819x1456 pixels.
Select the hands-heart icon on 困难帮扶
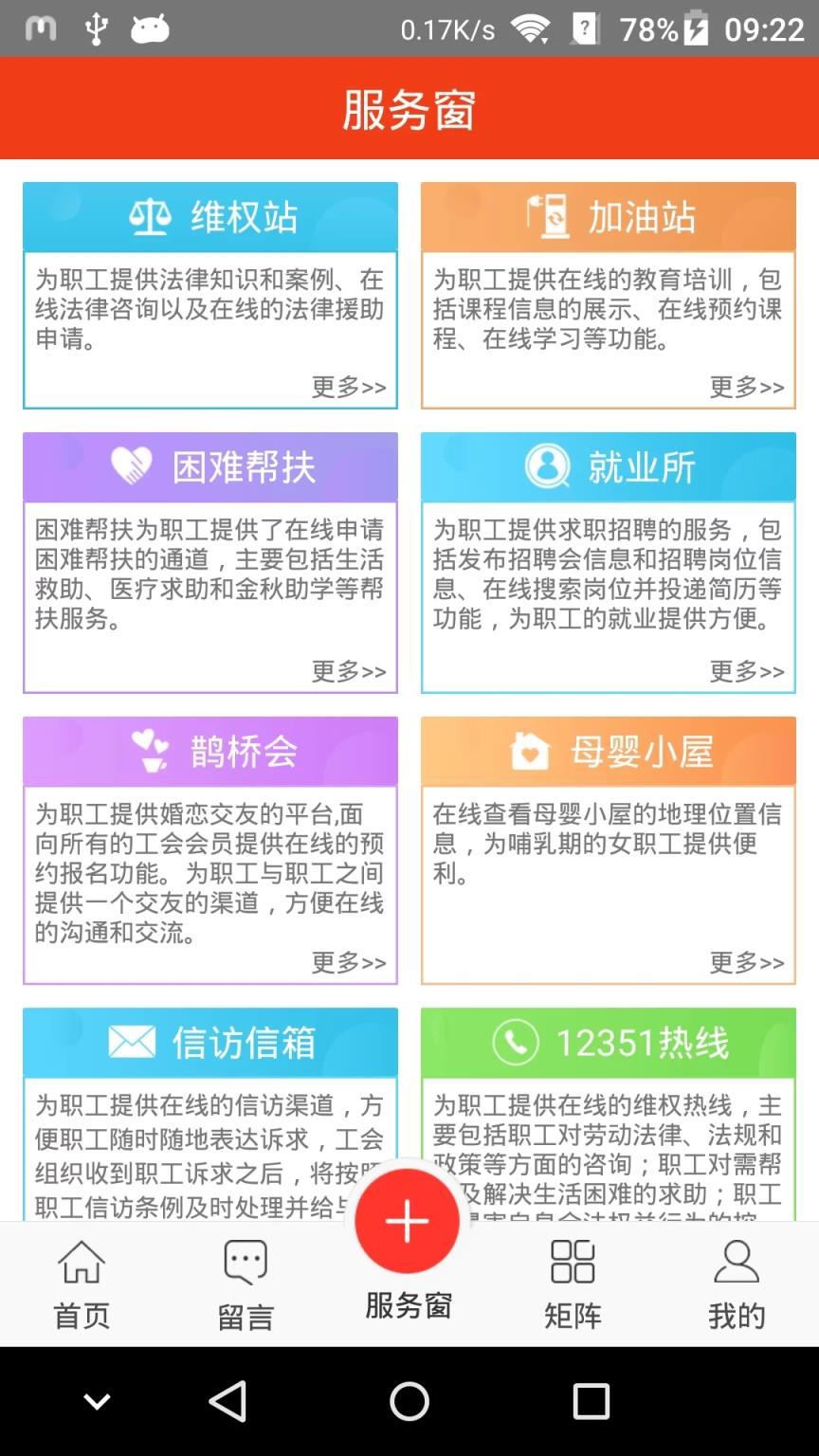coord(133,465)
